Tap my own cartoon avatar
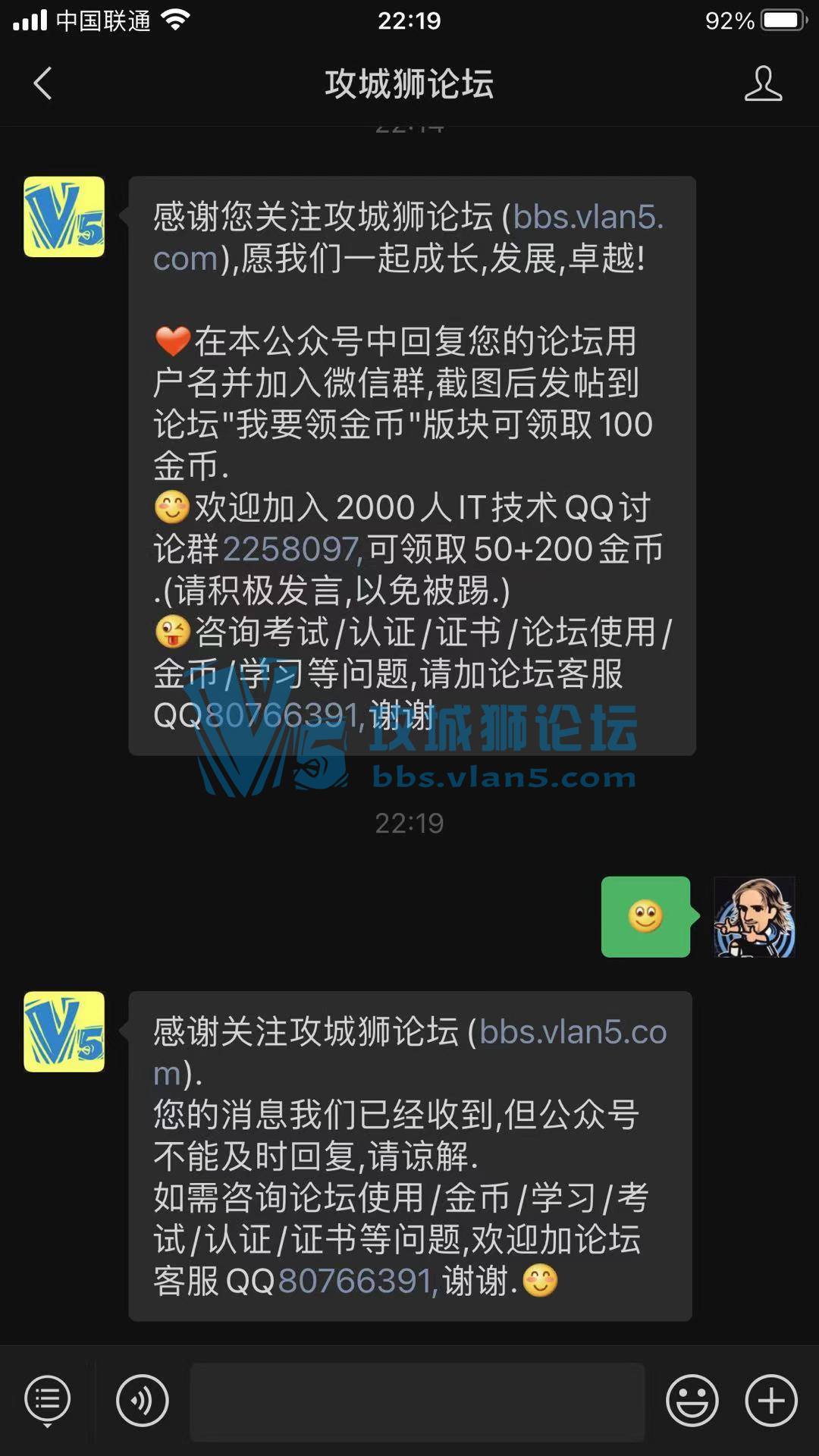The height and width of the screenshot is (1456, 819). [x=754, y=917]
